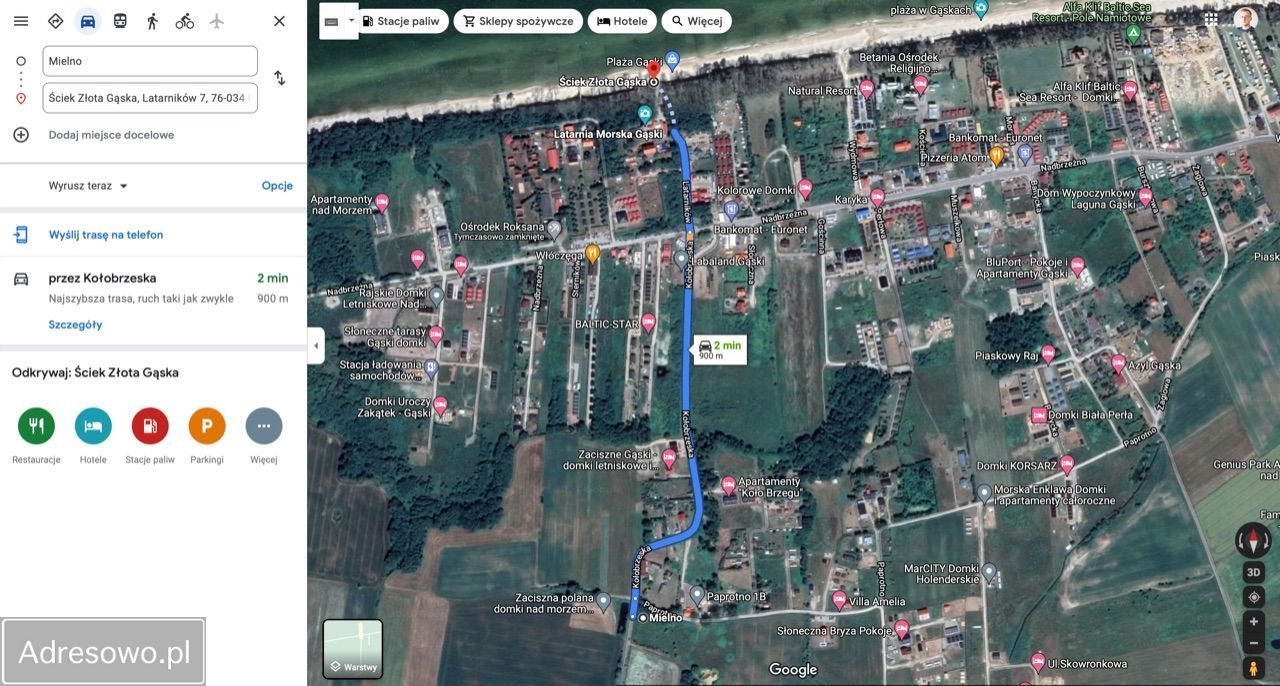Tap the Hotele chip above the map
This screenshot has width=1280, height=686.
(x=622, y=21)
